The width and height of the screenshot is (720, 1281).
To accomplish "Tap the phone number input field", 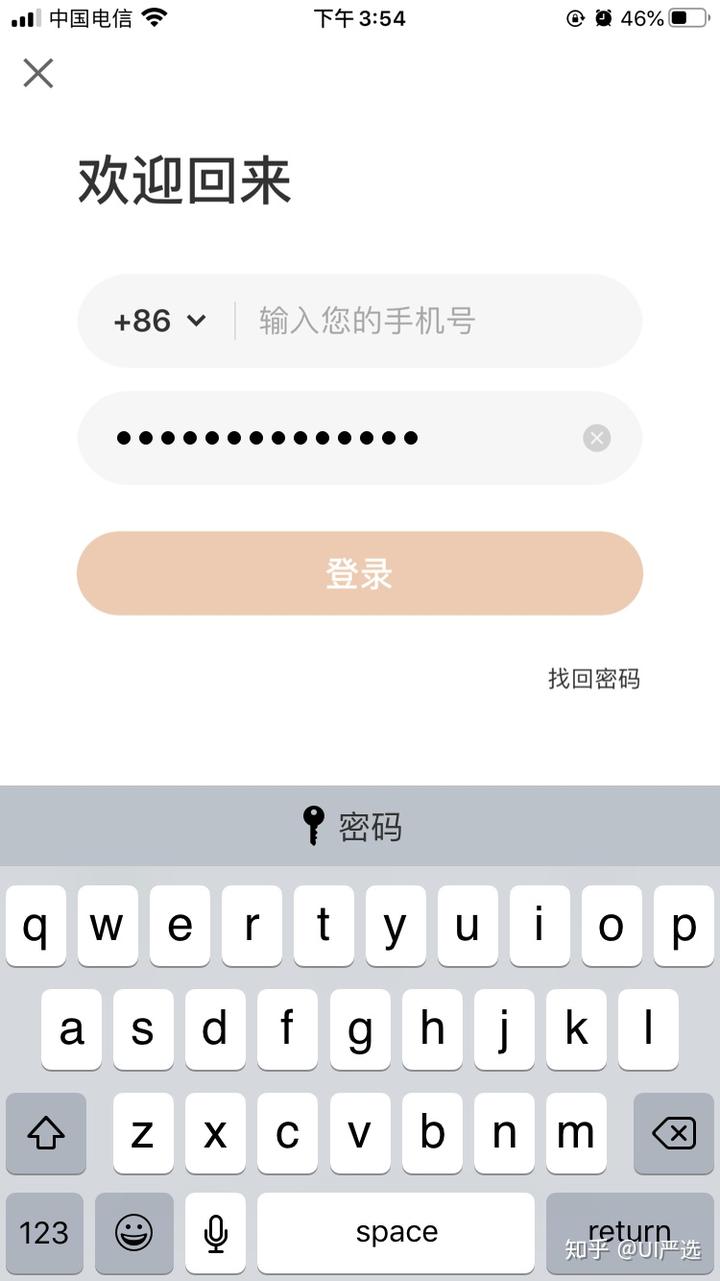I will point(437,321).
